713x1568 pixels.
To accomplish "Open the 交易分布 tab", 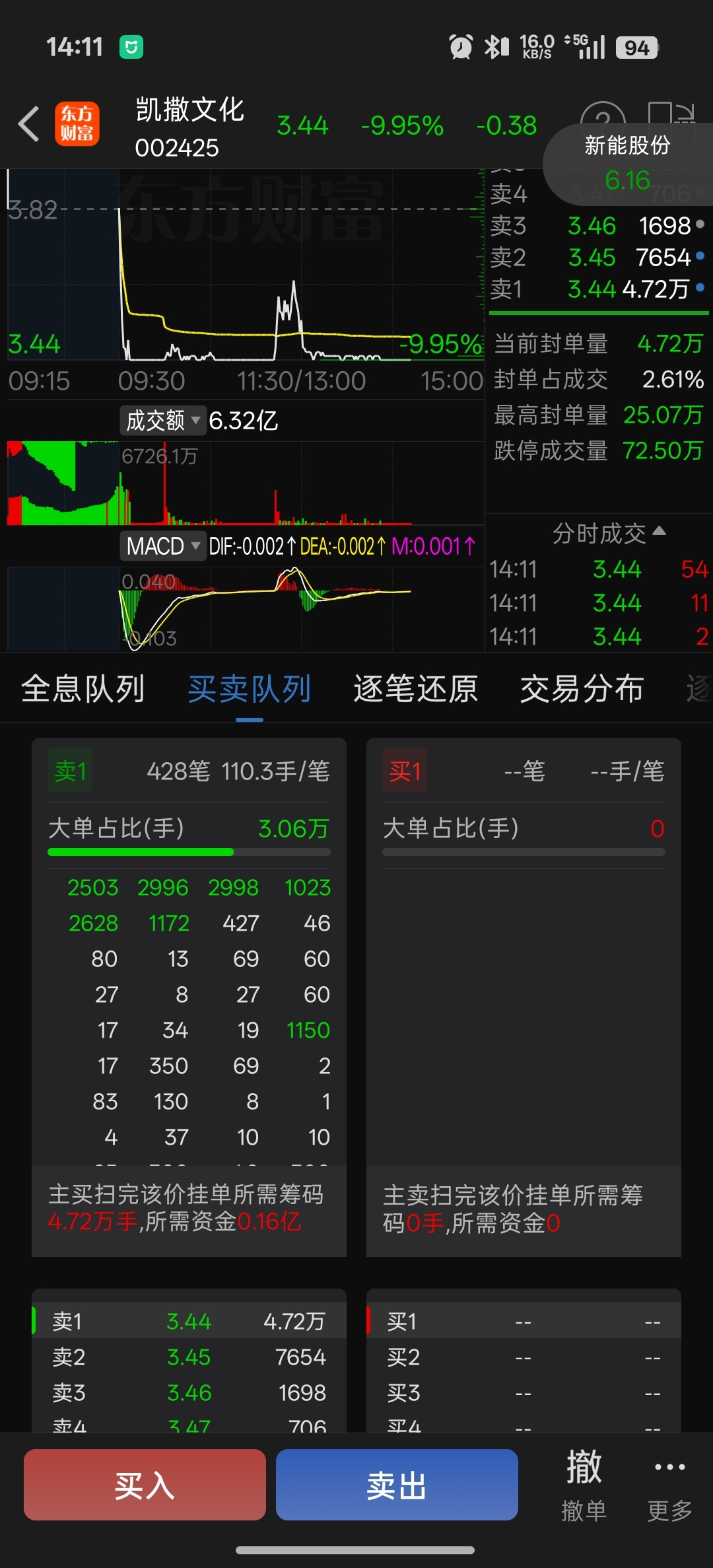I will click(x=582, y=689).
